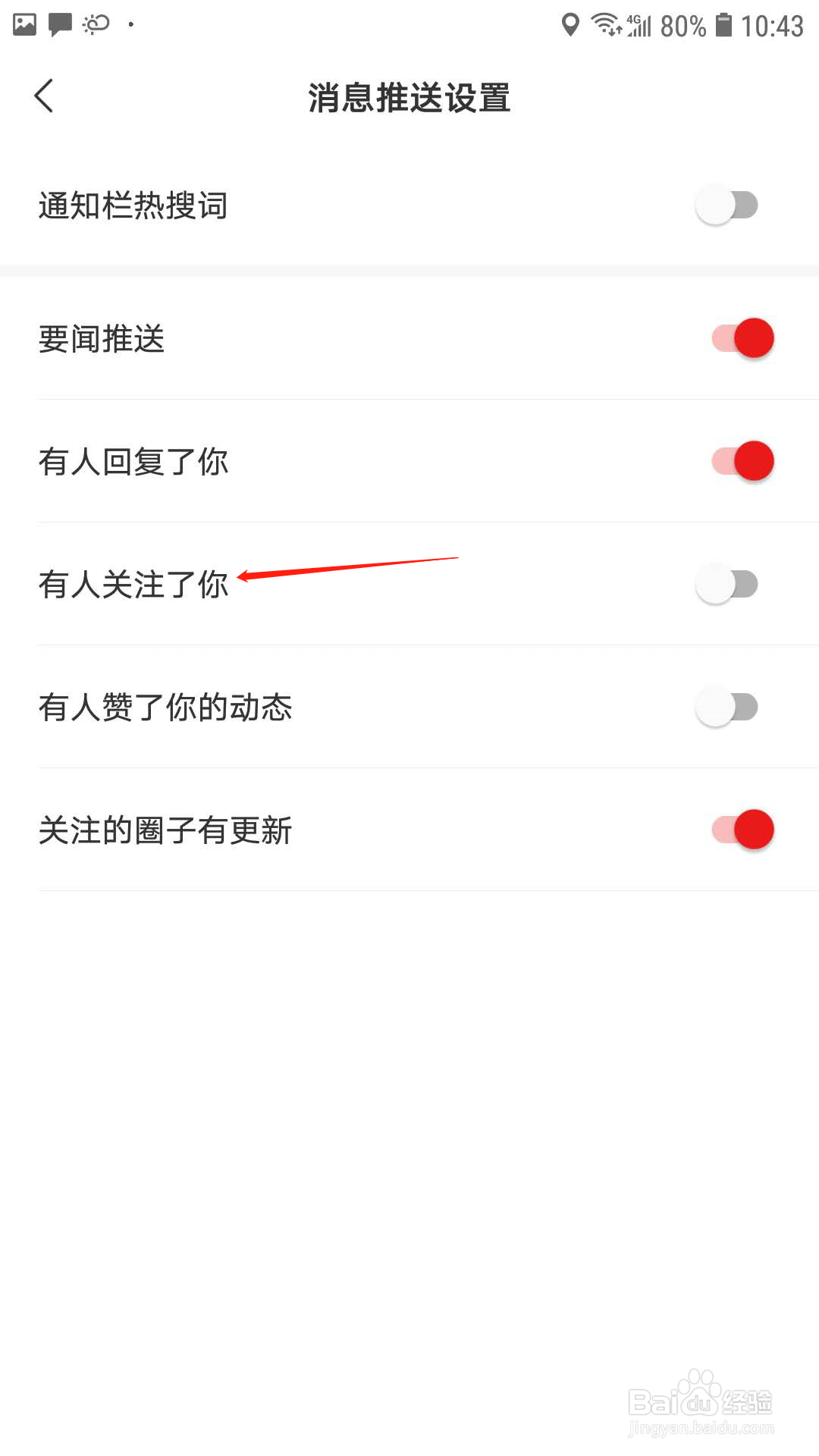Tap the 80% battery percentage text
This screenshot has height=1456, width=819.
click(x=682, y=25)
